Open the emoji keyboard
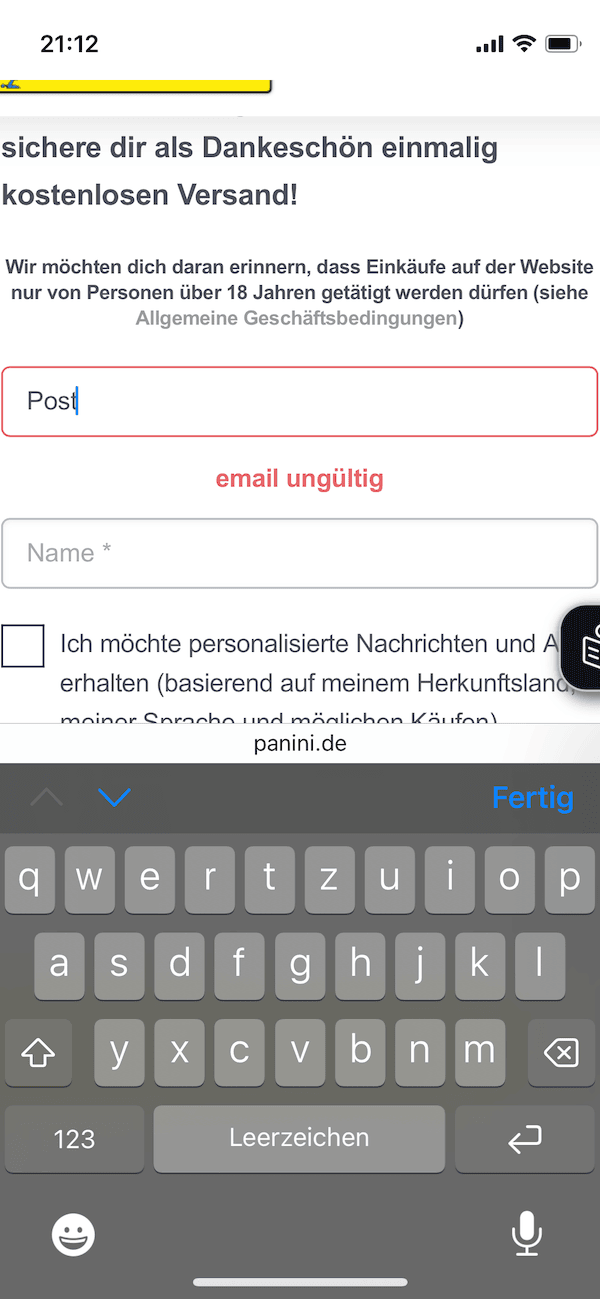This screenshot has width=600, height=1299. [x=74, y=1235]
